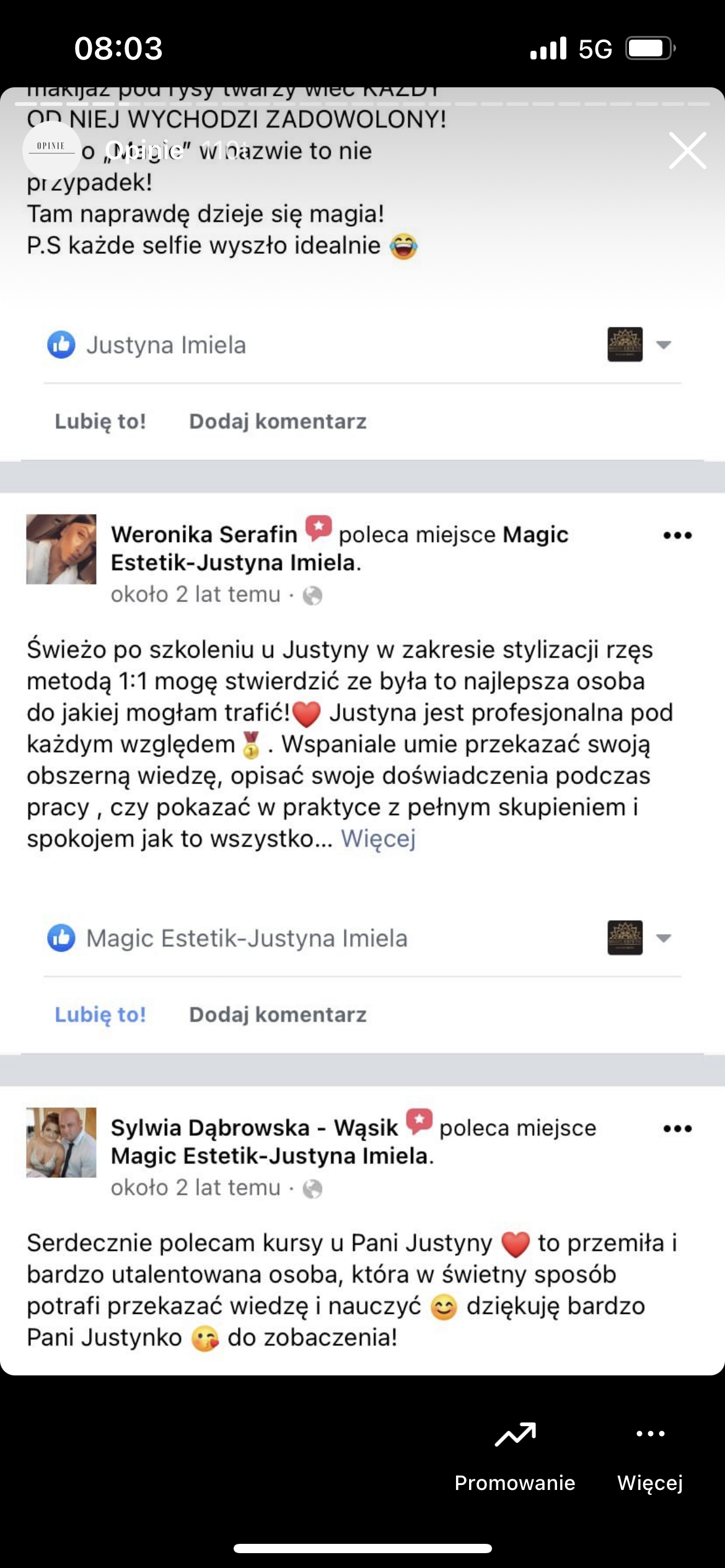This screenshot has width=725, height=1568.
Task: Open Promowanie for this story
Action: point(515,1454)
